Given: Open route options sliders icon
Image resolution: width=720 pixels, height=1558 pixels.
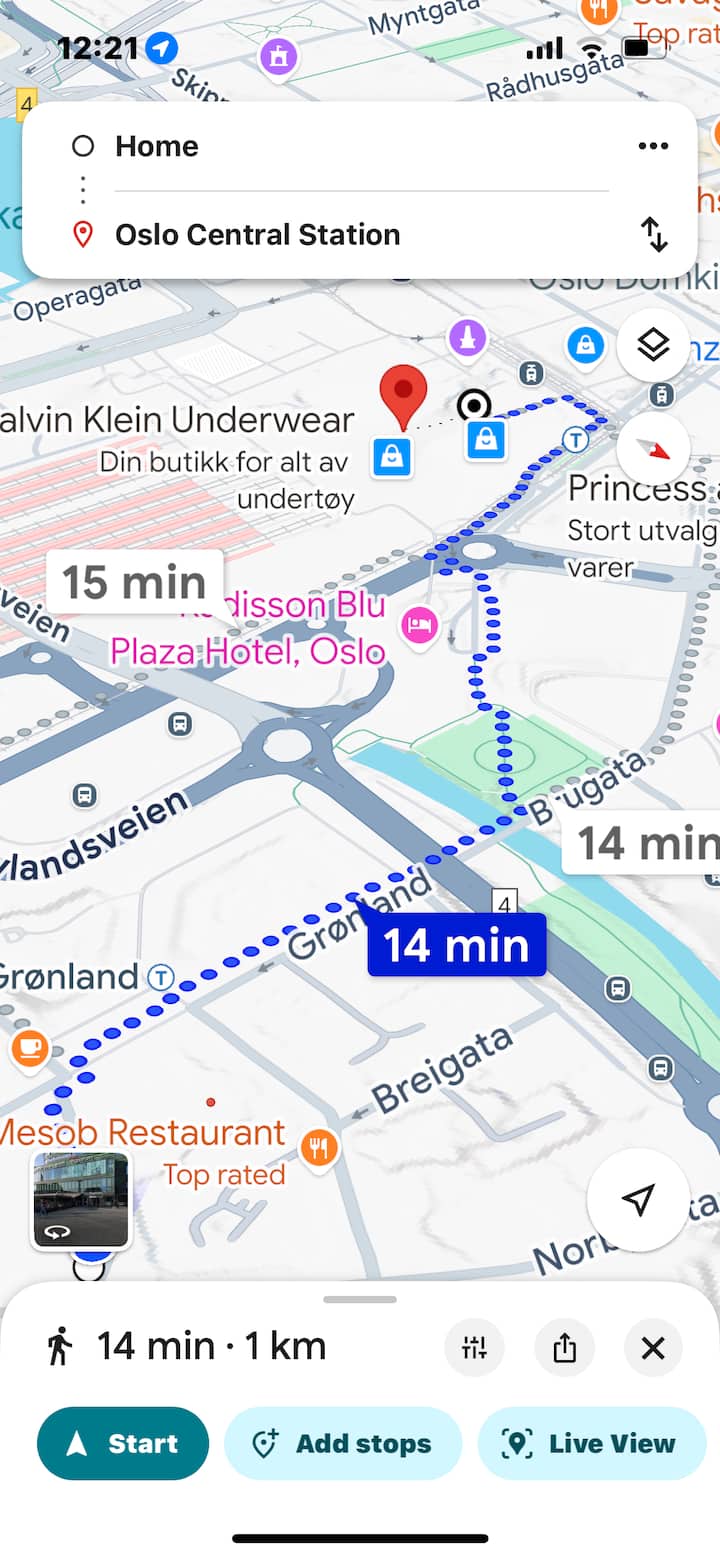Looking at the screenshot, I should click(x=474, y=1347).
